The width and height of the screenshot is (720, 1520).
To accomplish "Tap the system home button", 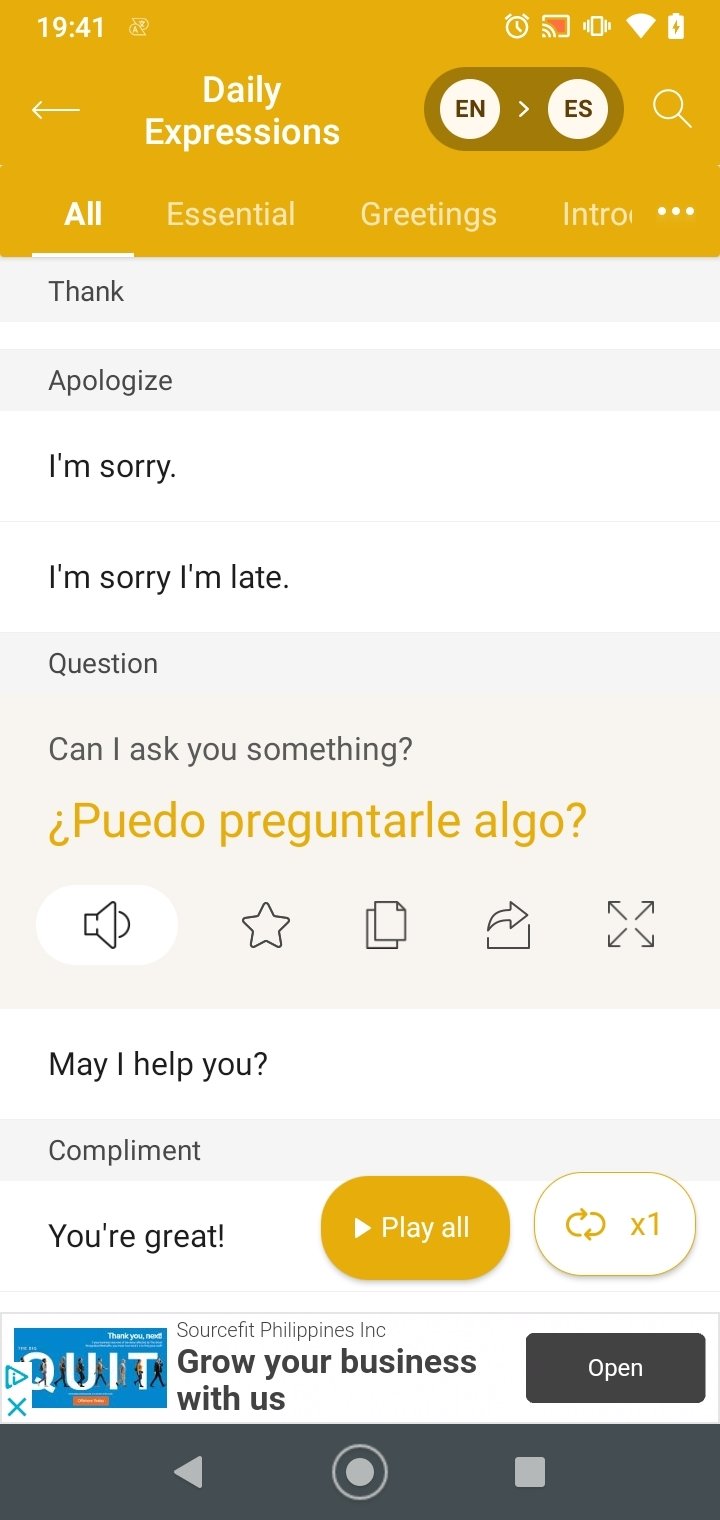I will 360,1472.
